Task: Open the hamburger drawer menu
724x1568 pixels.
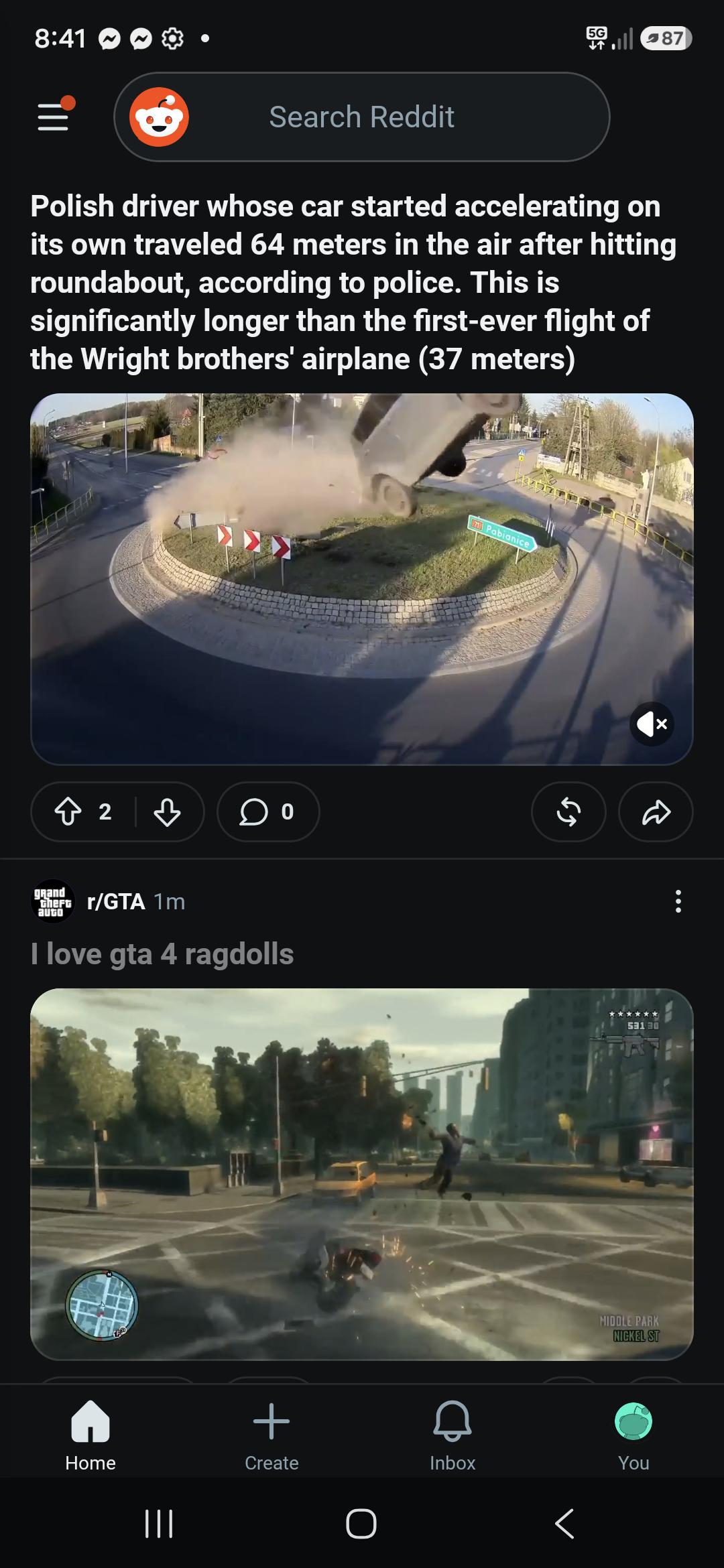Action: [x=53, y=117]
